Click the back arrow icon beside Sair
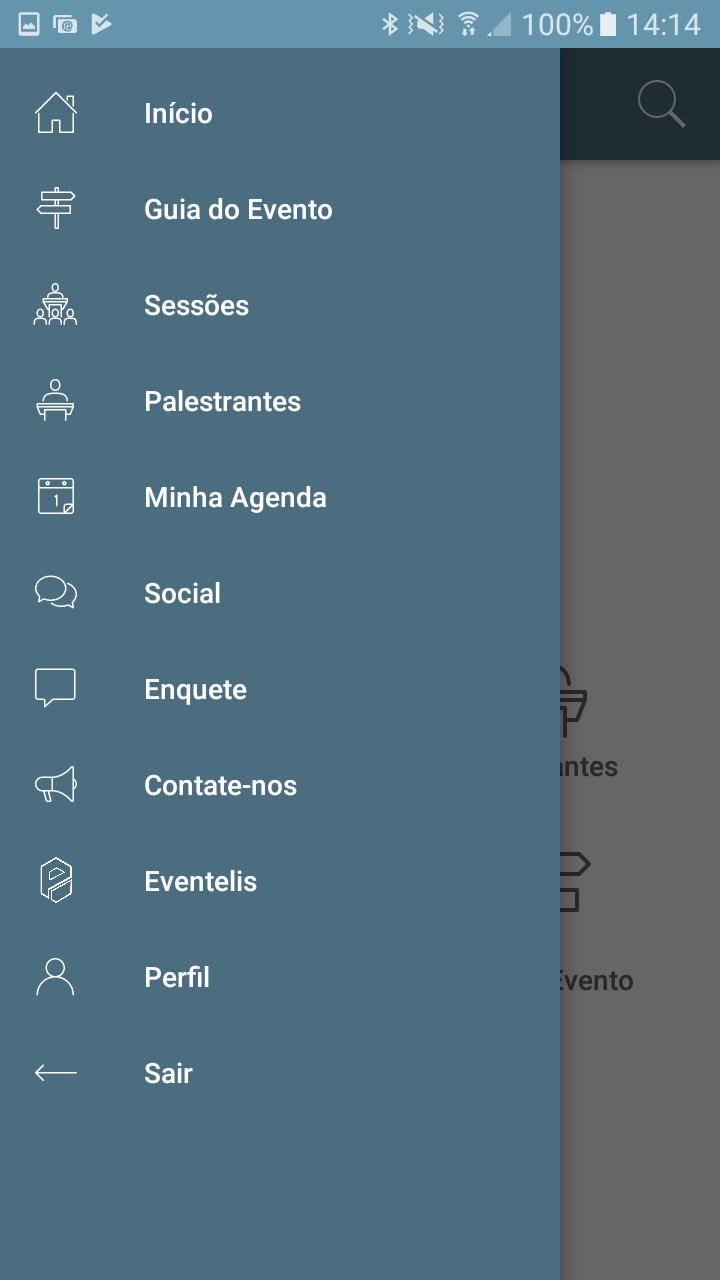 54,1072
